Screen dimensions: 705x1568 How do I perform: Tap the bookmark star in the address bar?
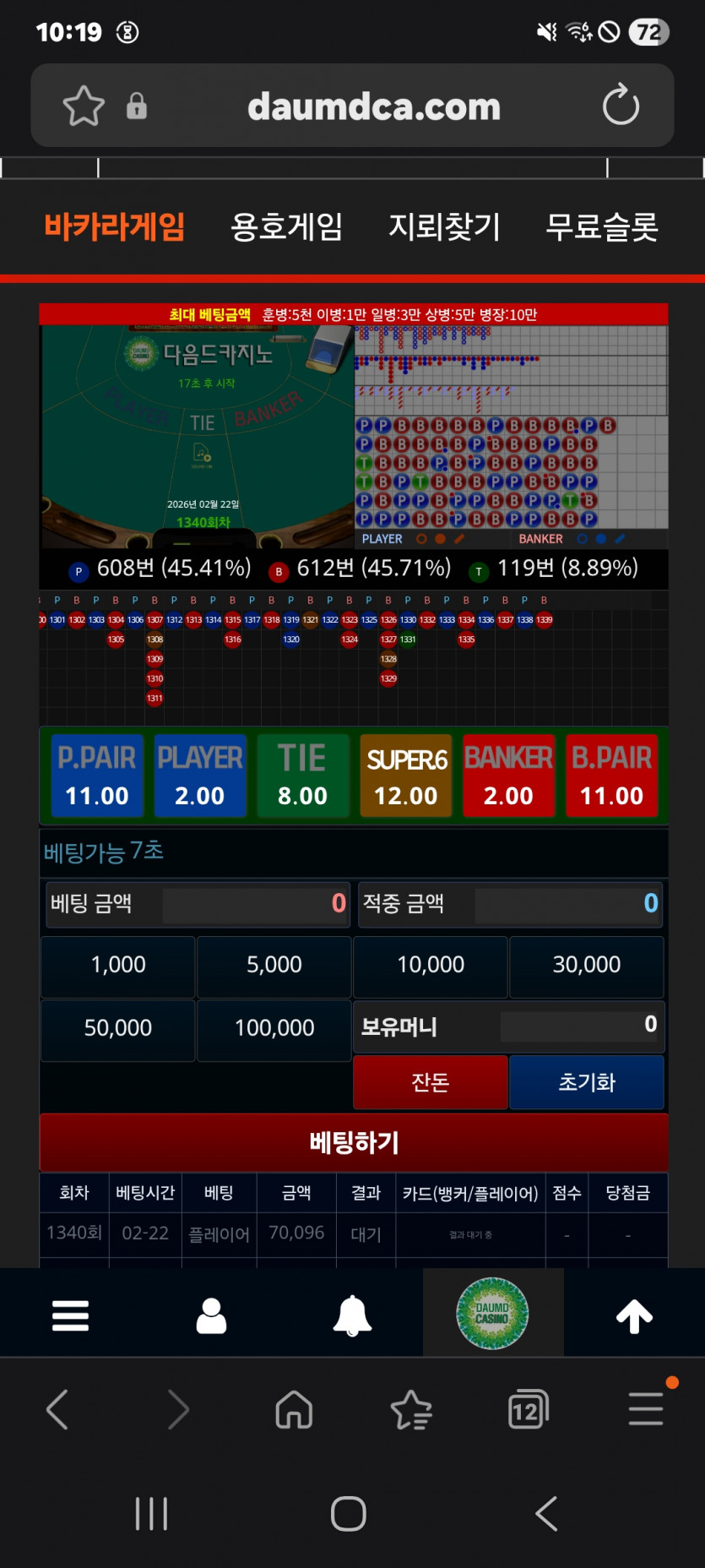coord(82,106)
